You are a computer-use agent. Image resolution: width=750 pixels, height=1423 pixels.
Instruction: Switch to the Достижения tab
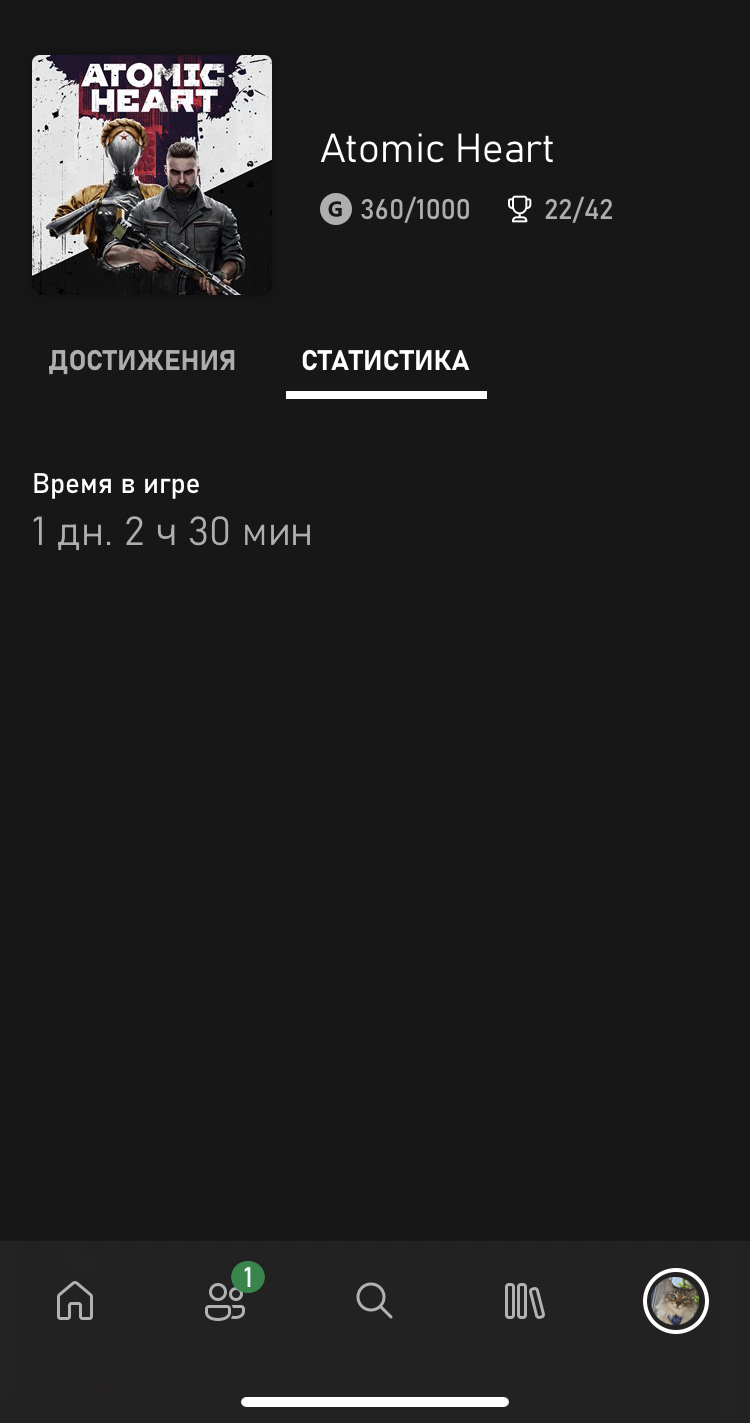click(142, 361)
